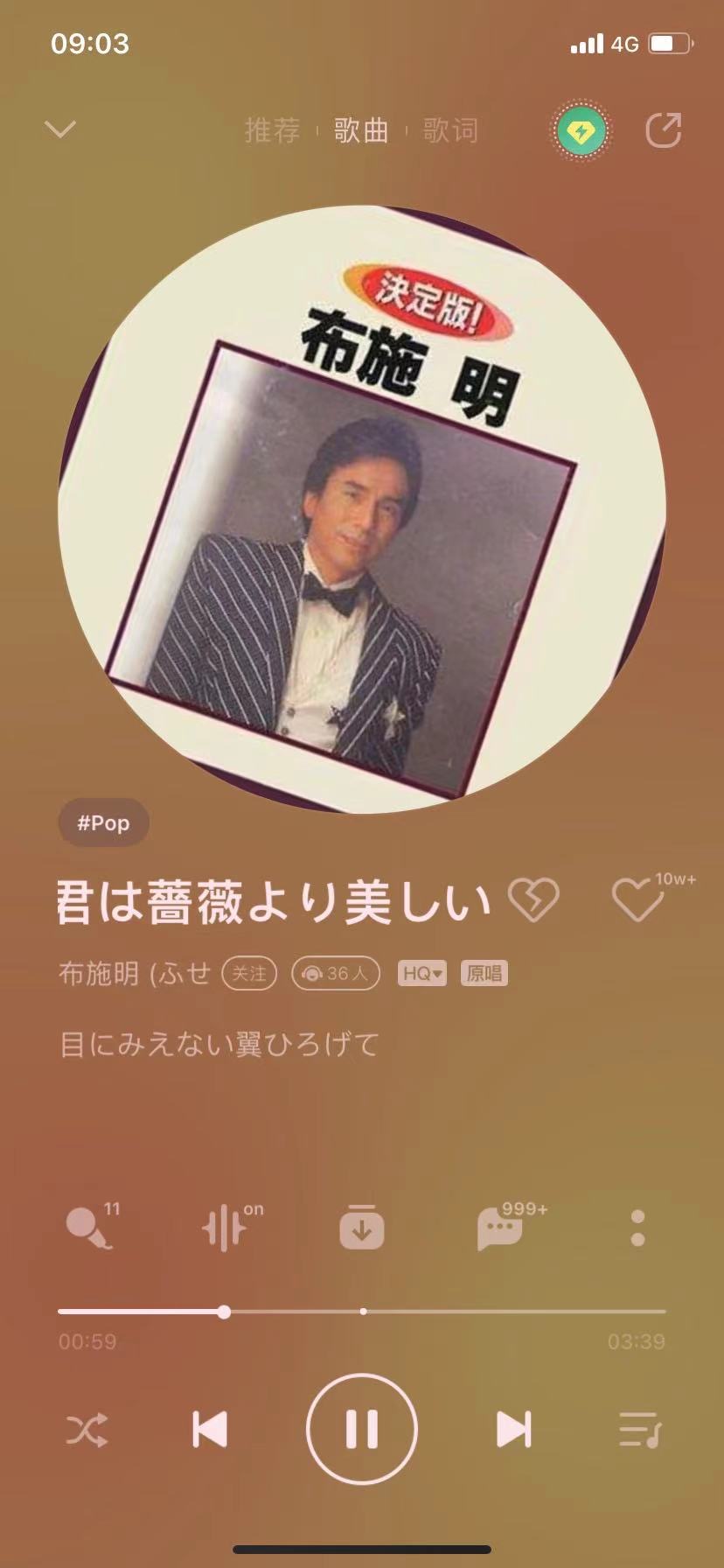The height and width of the screenshot is (1568, 724).
Task: Mark song as disliked with broken heart
Action: [x=533, y=899]
